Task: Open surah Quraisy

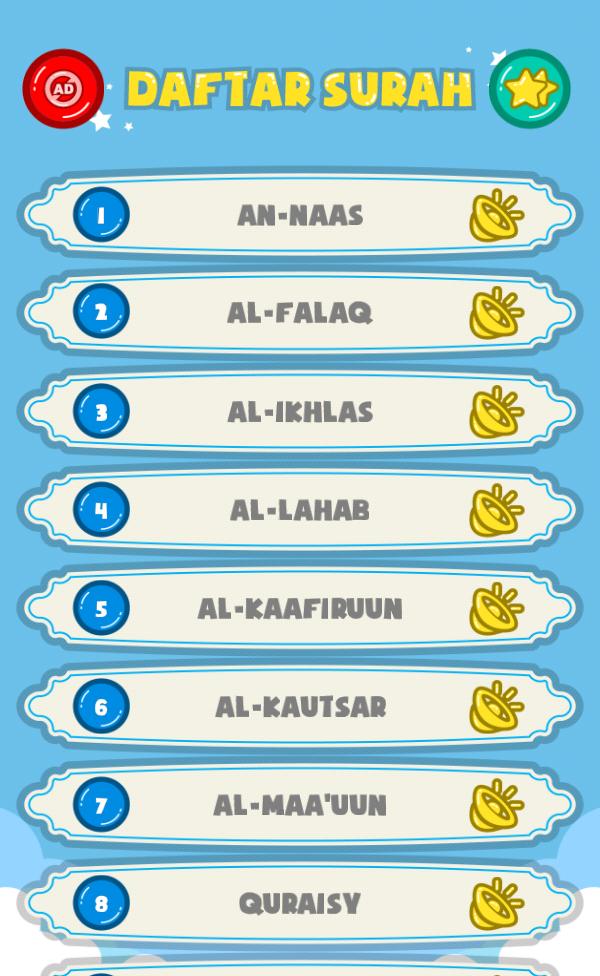Action: [300, 904]
